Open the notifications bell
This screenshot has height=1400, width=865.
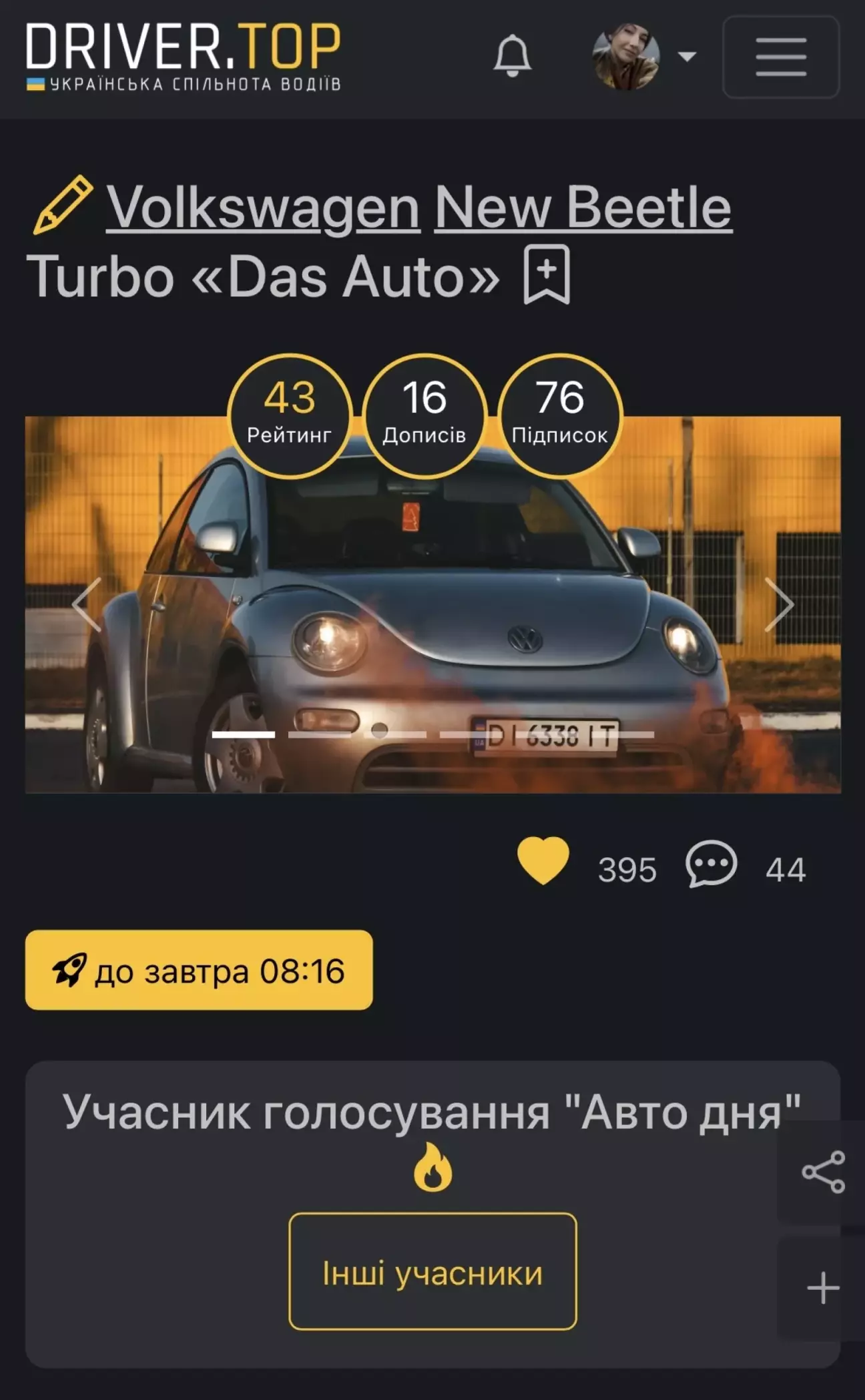pos(512,56)
